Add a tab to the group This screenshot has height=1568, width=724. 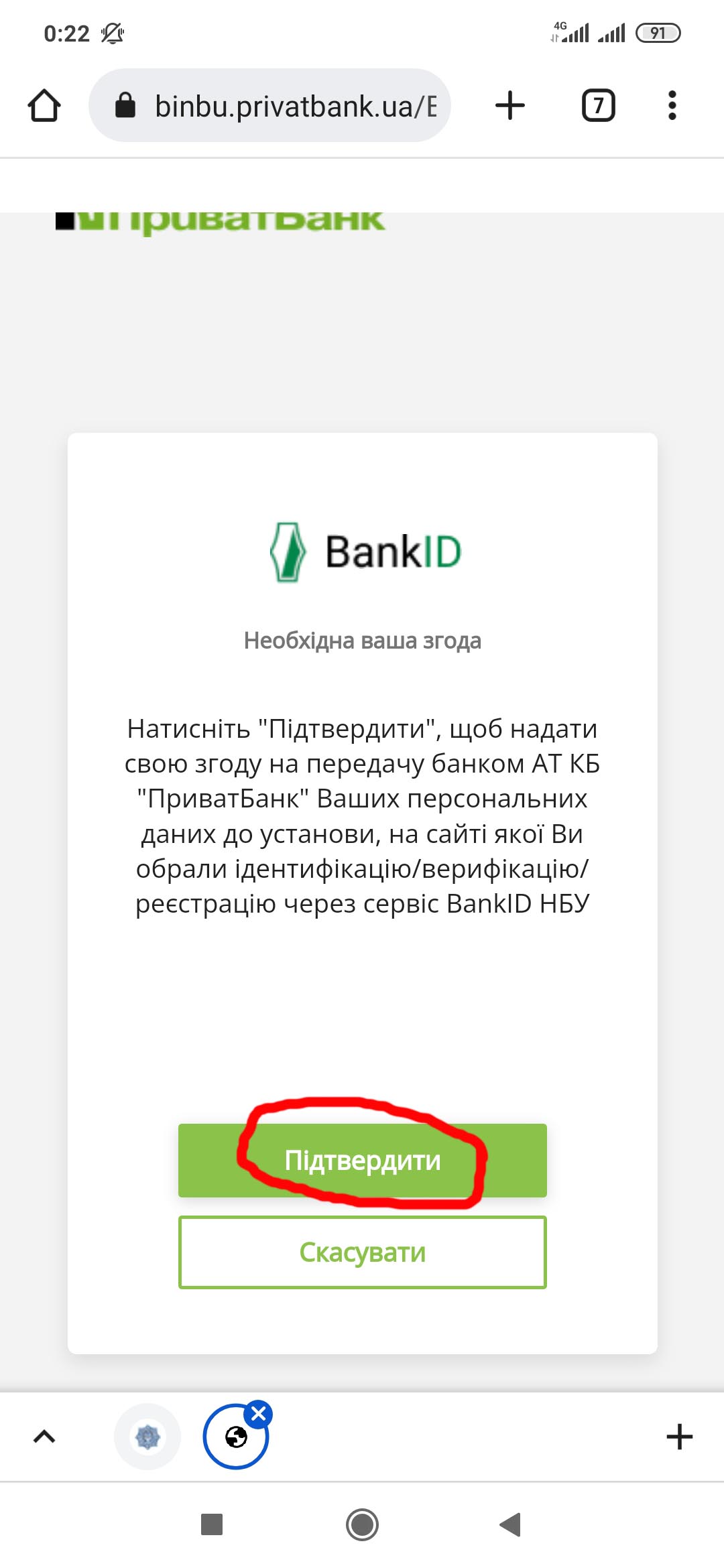679,1436
